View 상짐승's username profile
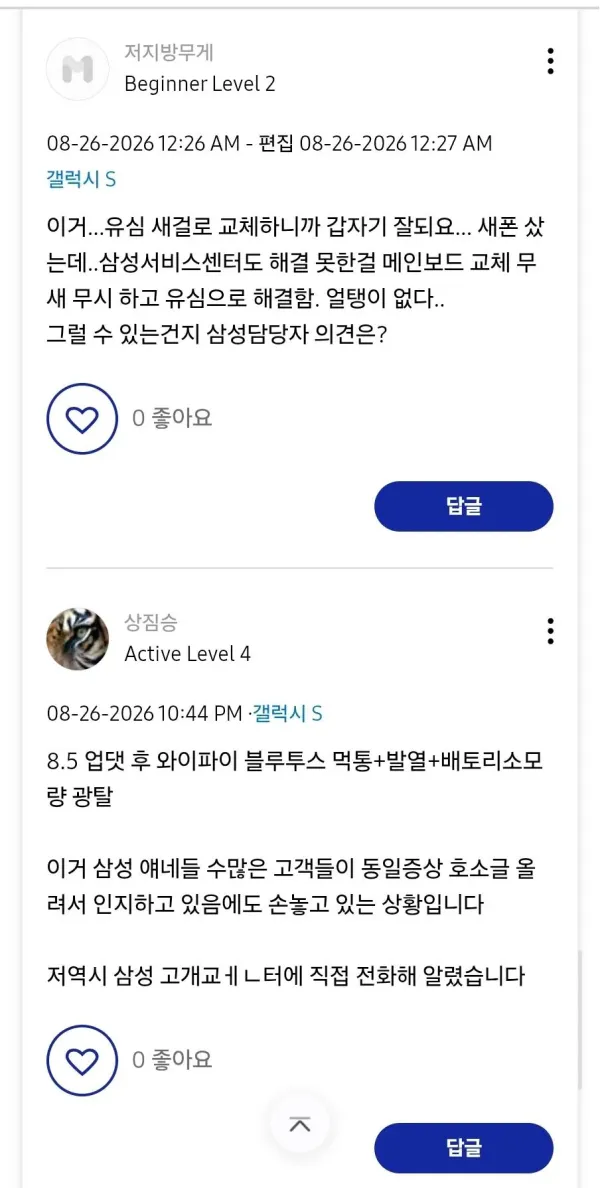This screenshot has width=600, height=1188. coord(152,623)
